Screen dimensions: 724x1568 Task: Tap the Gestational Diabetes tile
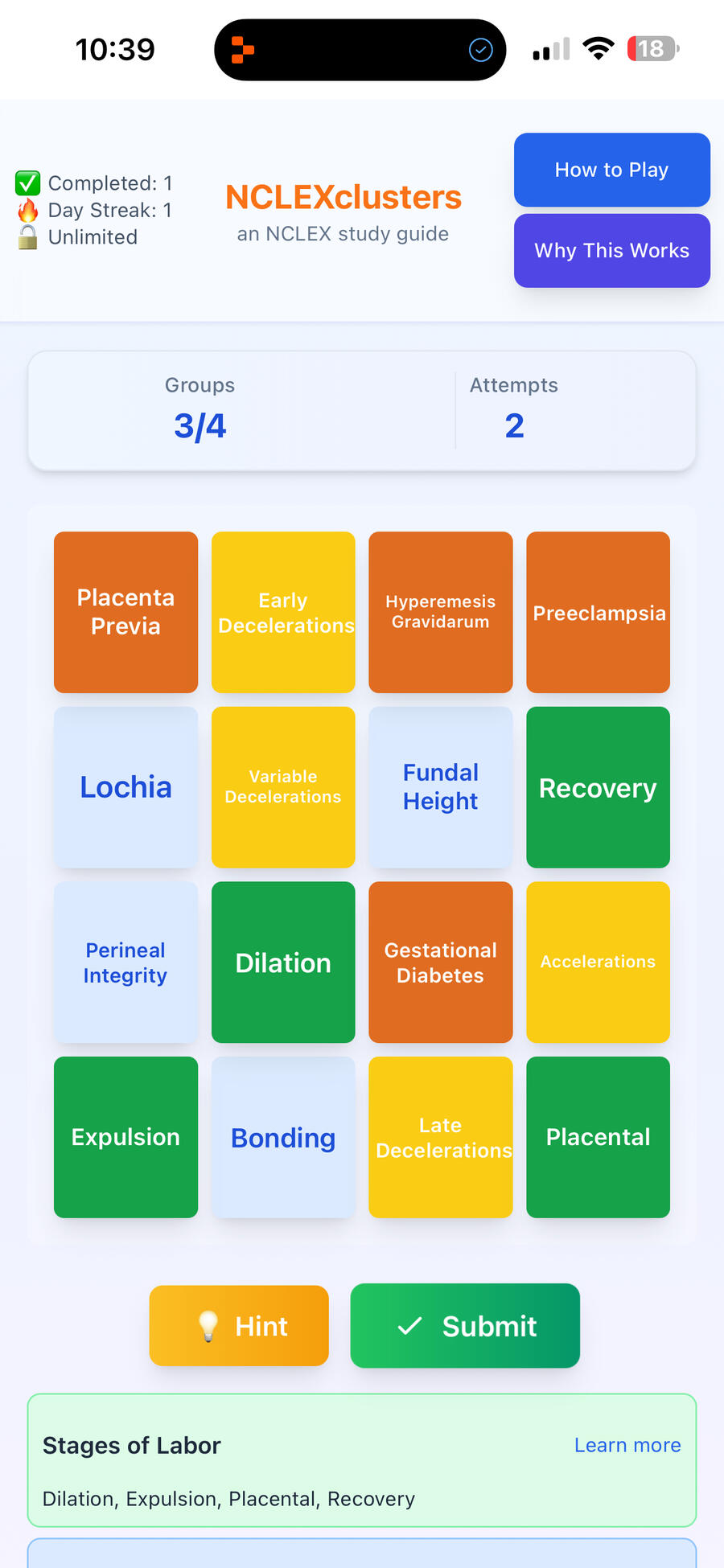point(440,963)
